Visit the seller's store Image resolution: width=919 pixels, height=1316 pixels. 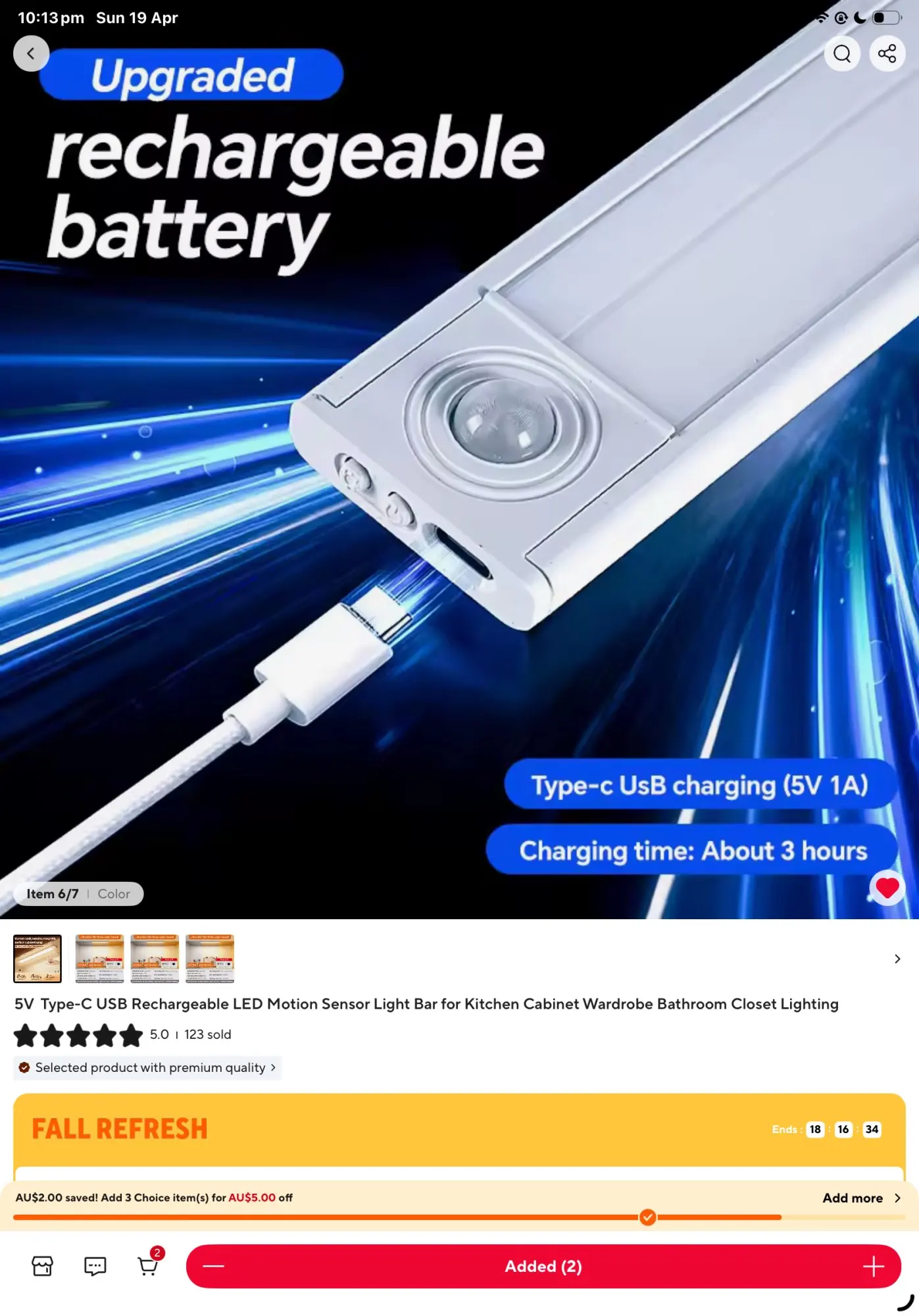pyautogui.click(x=42, y=1266)
